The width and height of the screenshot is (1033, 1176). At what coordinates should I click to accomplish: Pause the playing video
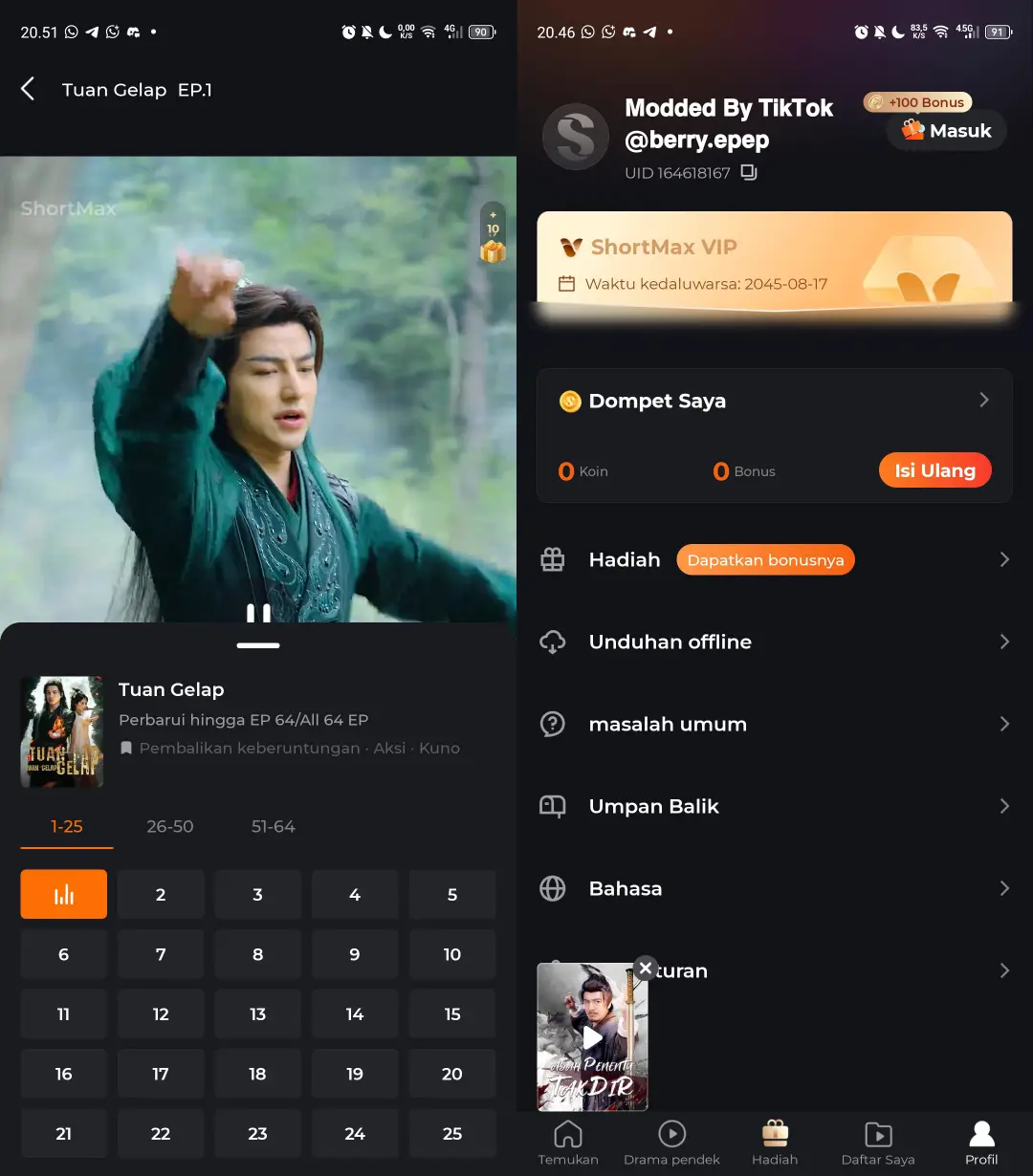258,613
